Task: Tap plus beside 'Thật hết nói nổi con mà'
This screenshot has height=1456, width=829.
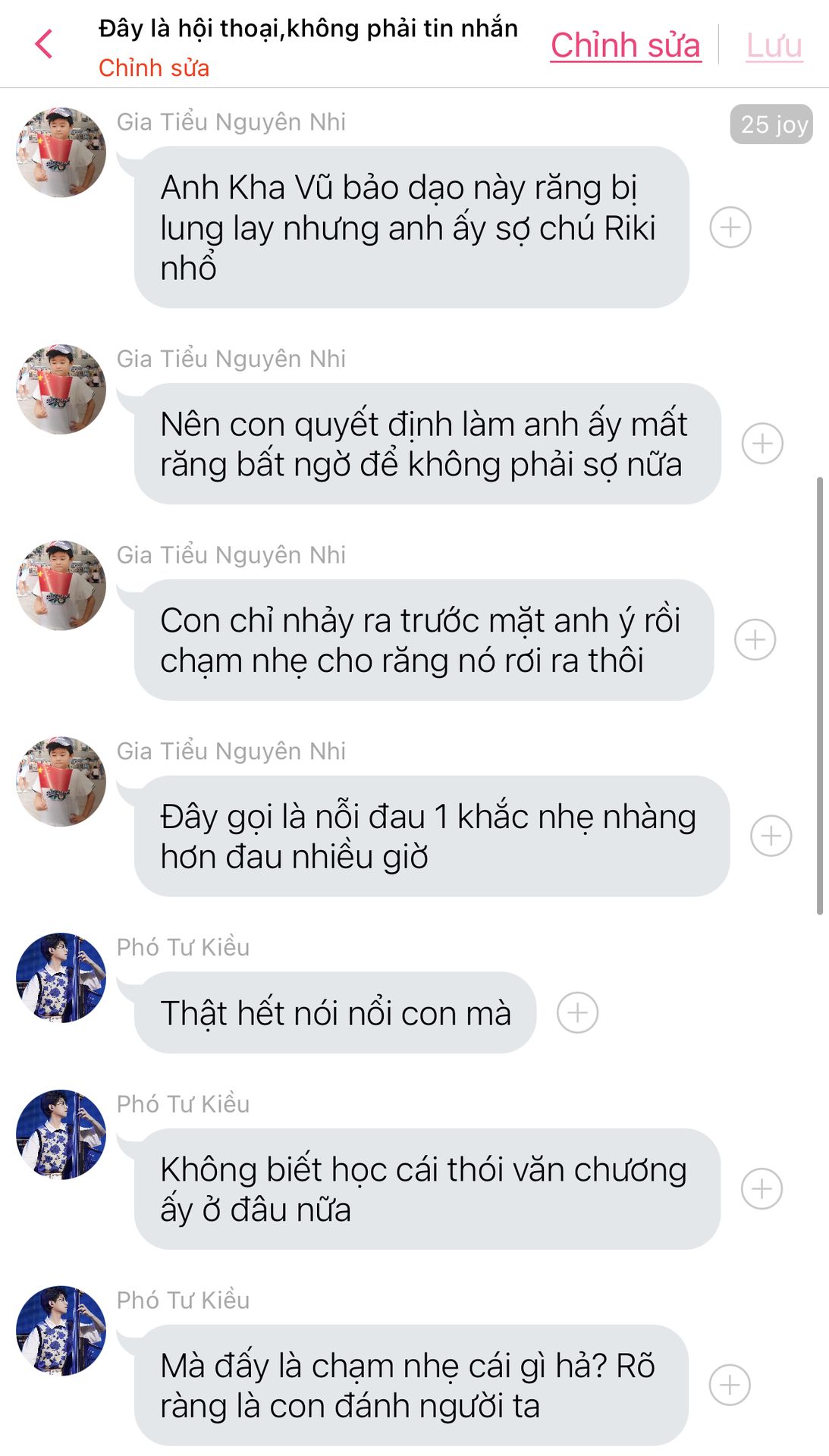Action: click(577, 1012)
